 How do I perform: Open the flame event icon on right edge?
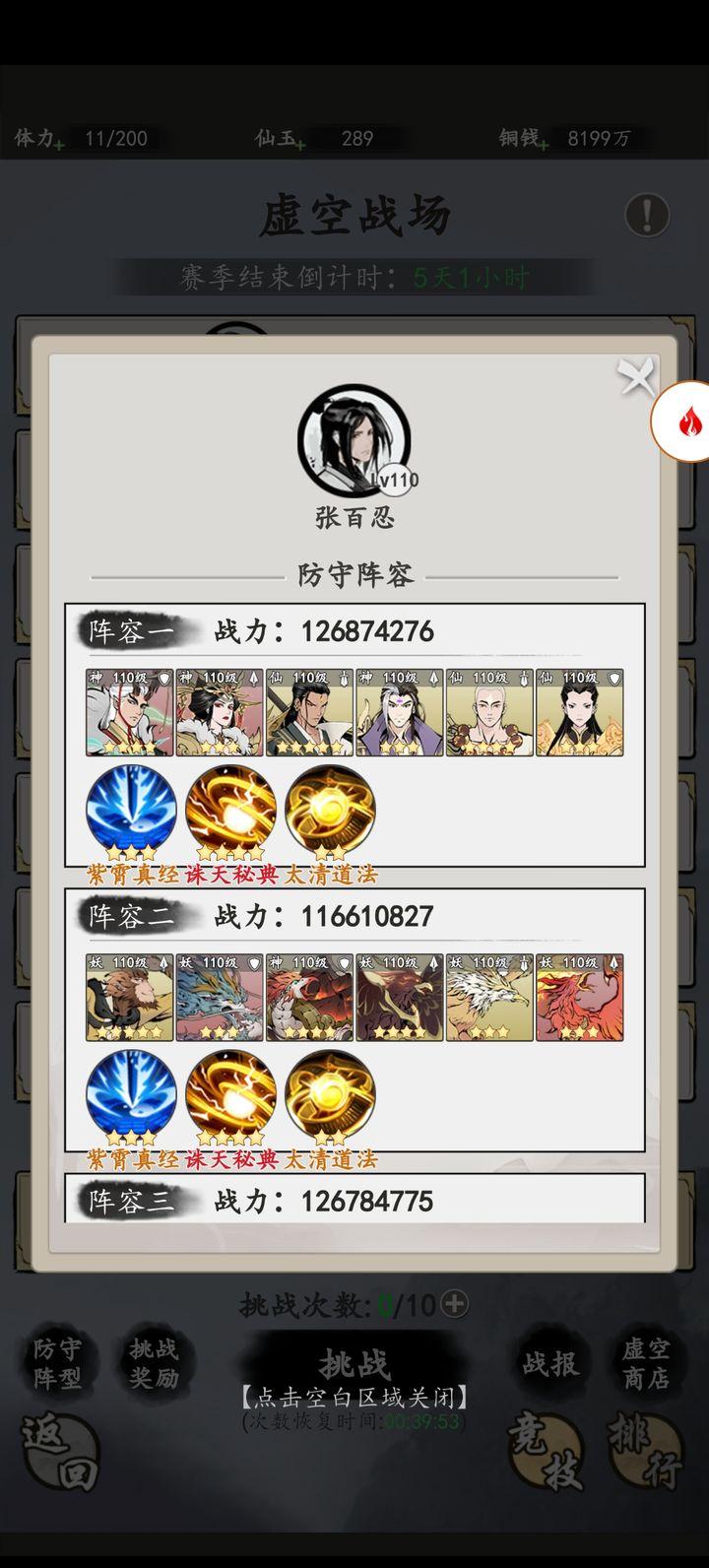tap(689, 424)
